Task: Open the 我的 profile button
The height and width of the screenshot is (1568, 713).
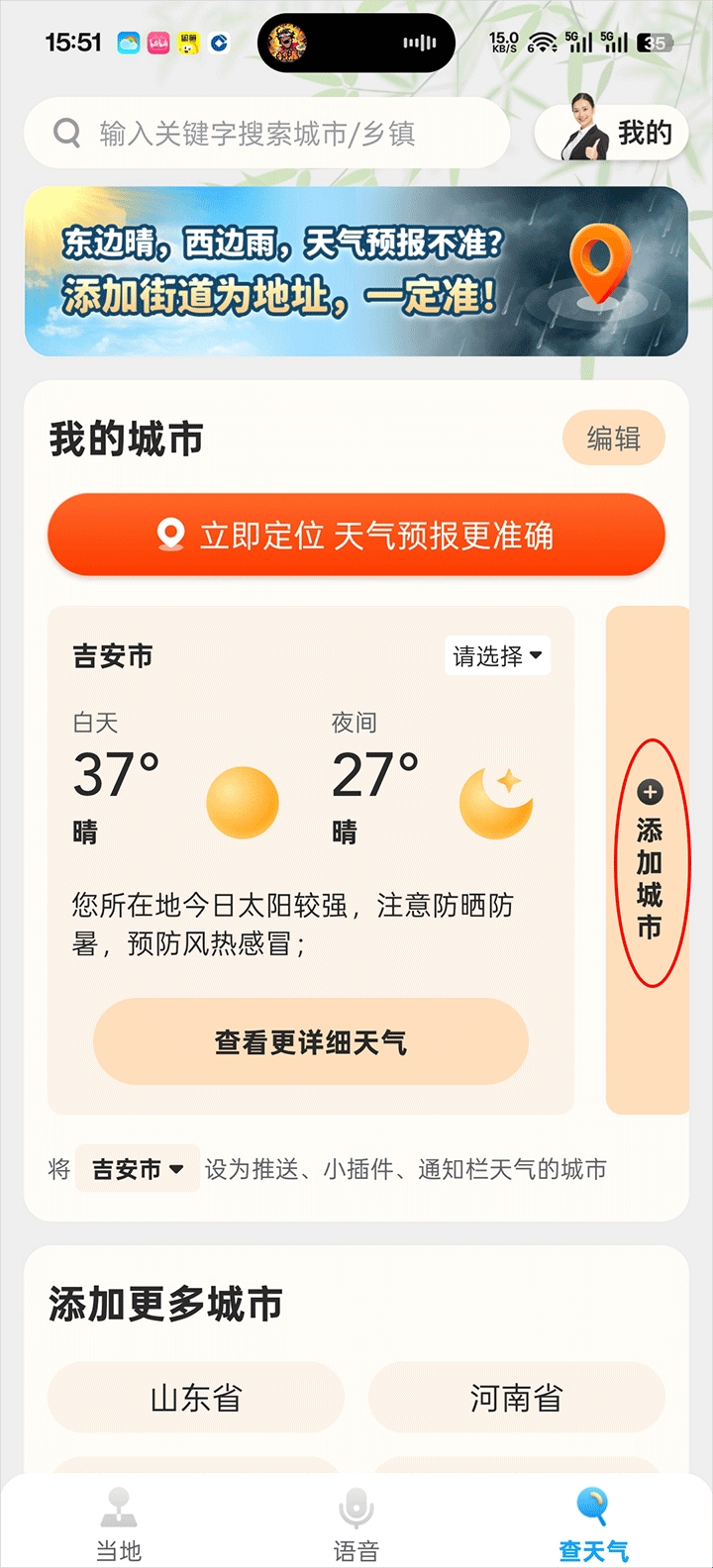Action: [611, 133]
